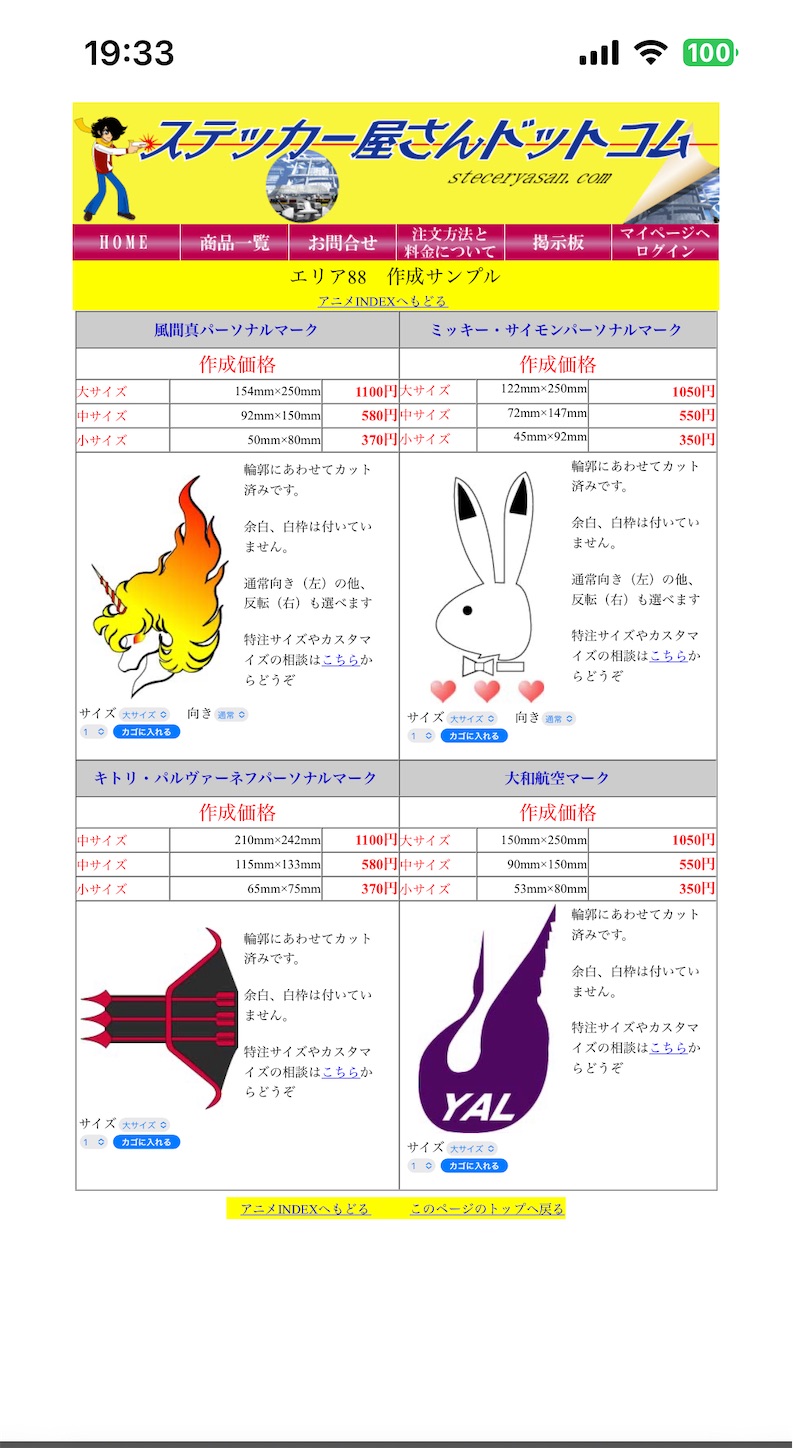Open size dropdown for 風間真 mark
The width and height of the screenshot is (793, 1448).
coord(144,715)
